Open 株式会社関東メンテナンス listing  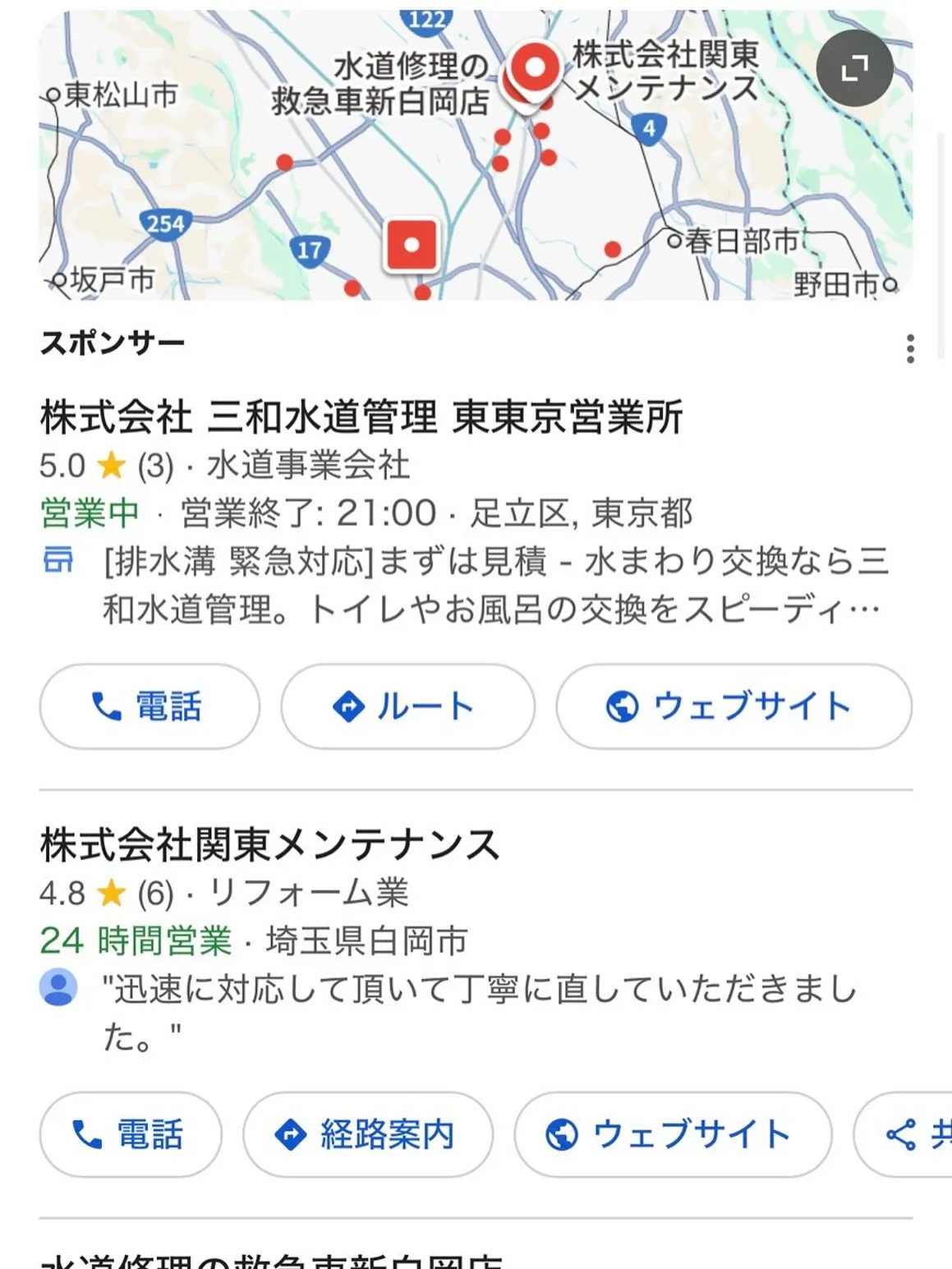[269, 845]
